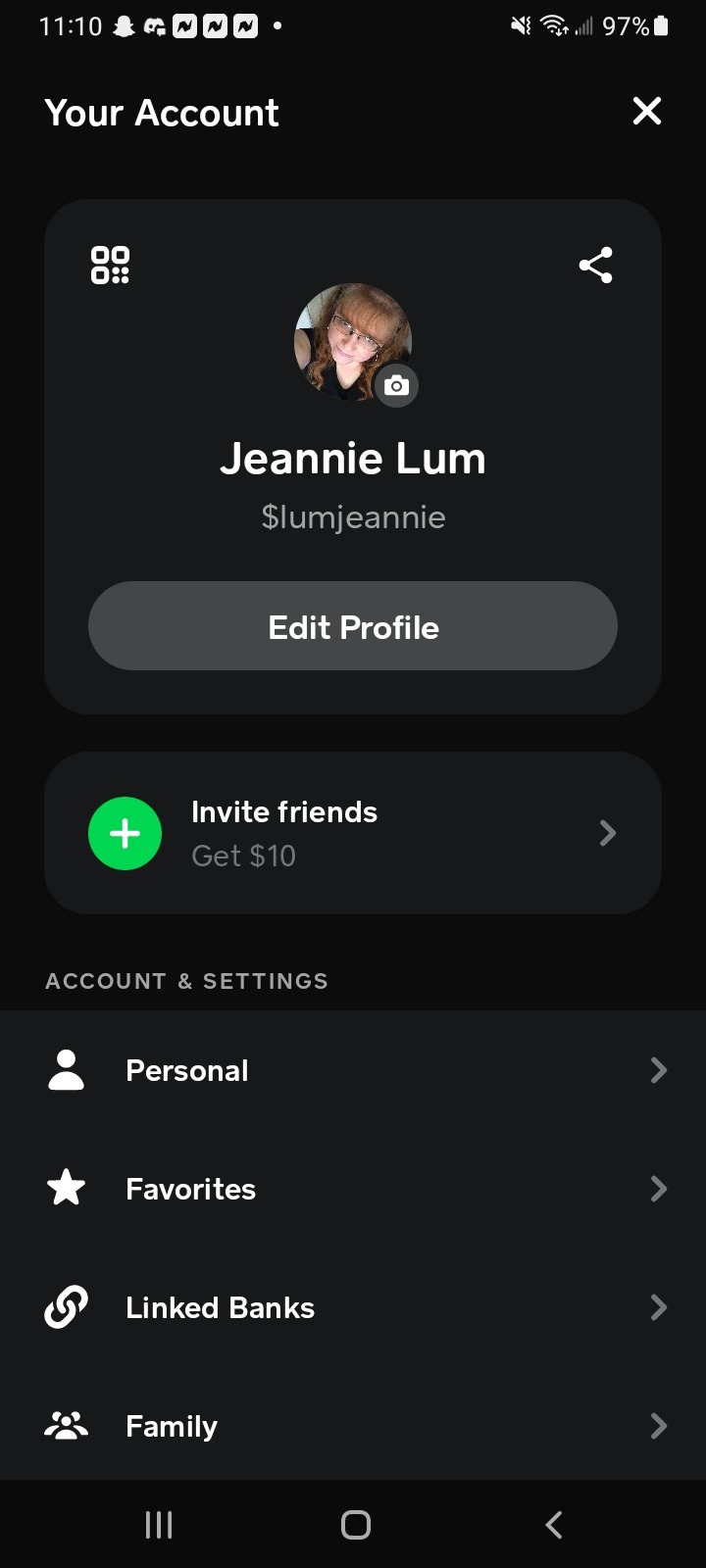Go to Favorites
This screenshot has height=1568, width=706.
pos(353,1189)
